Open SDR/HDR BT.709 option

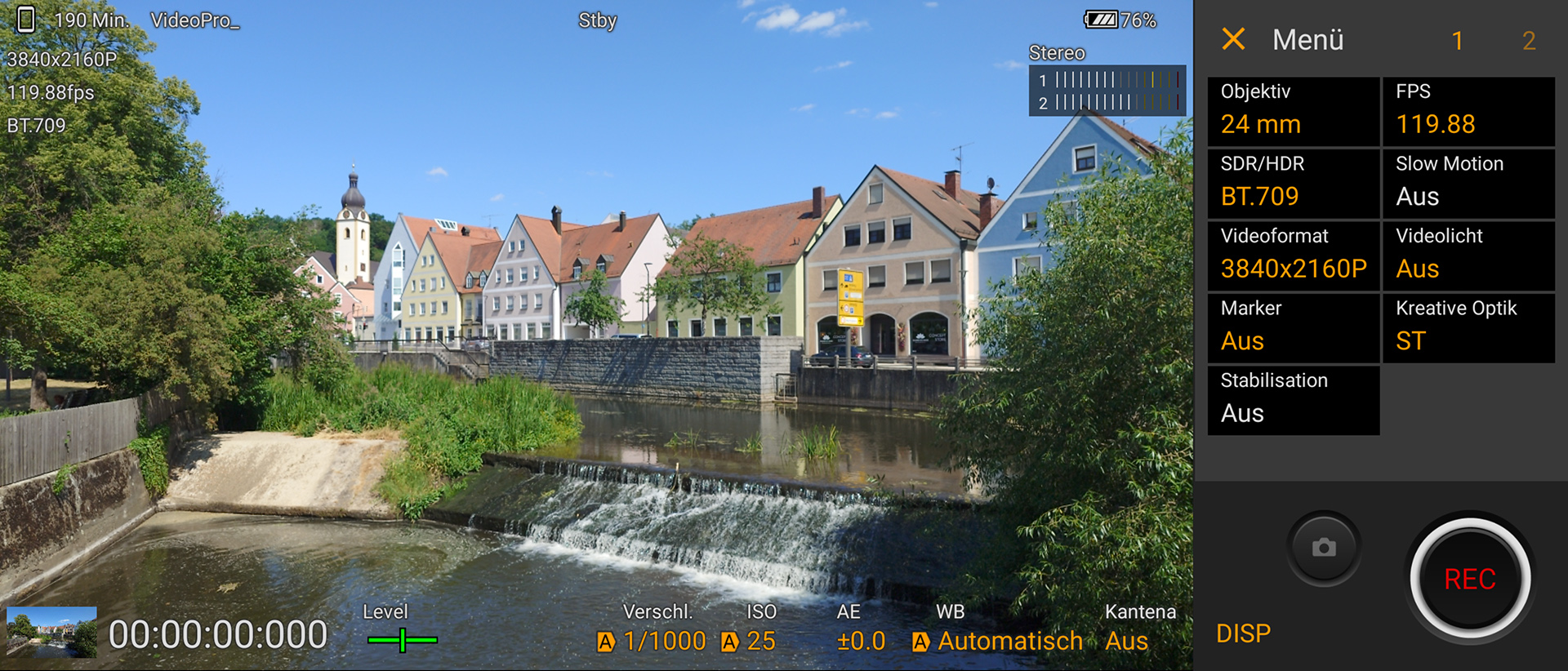tap(1293, 184)
